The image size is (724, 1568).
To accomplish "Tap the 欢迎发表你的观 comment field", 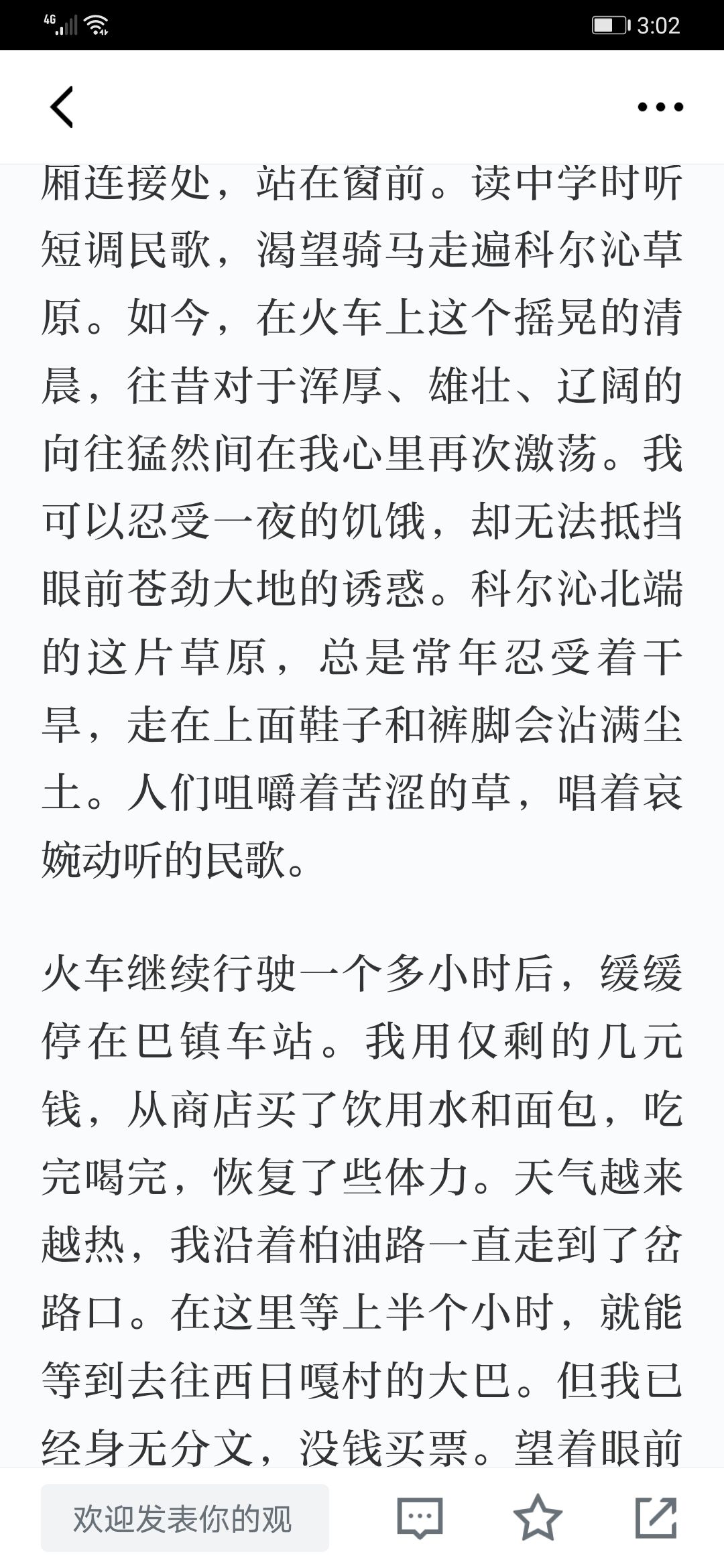I will point(185,1518).
